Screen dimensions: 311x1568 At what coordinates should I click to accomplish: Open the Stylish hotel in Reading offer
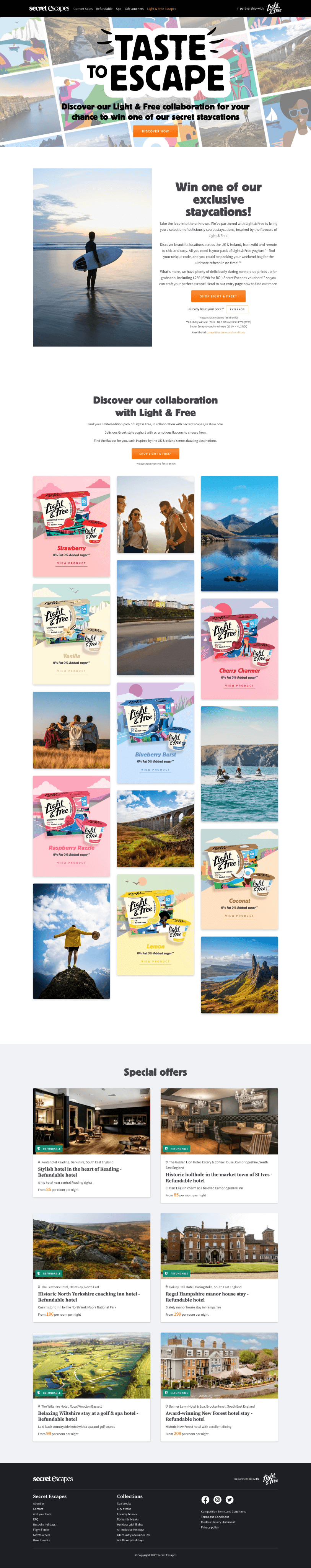pyautogui.click(x=80, y=1172)
